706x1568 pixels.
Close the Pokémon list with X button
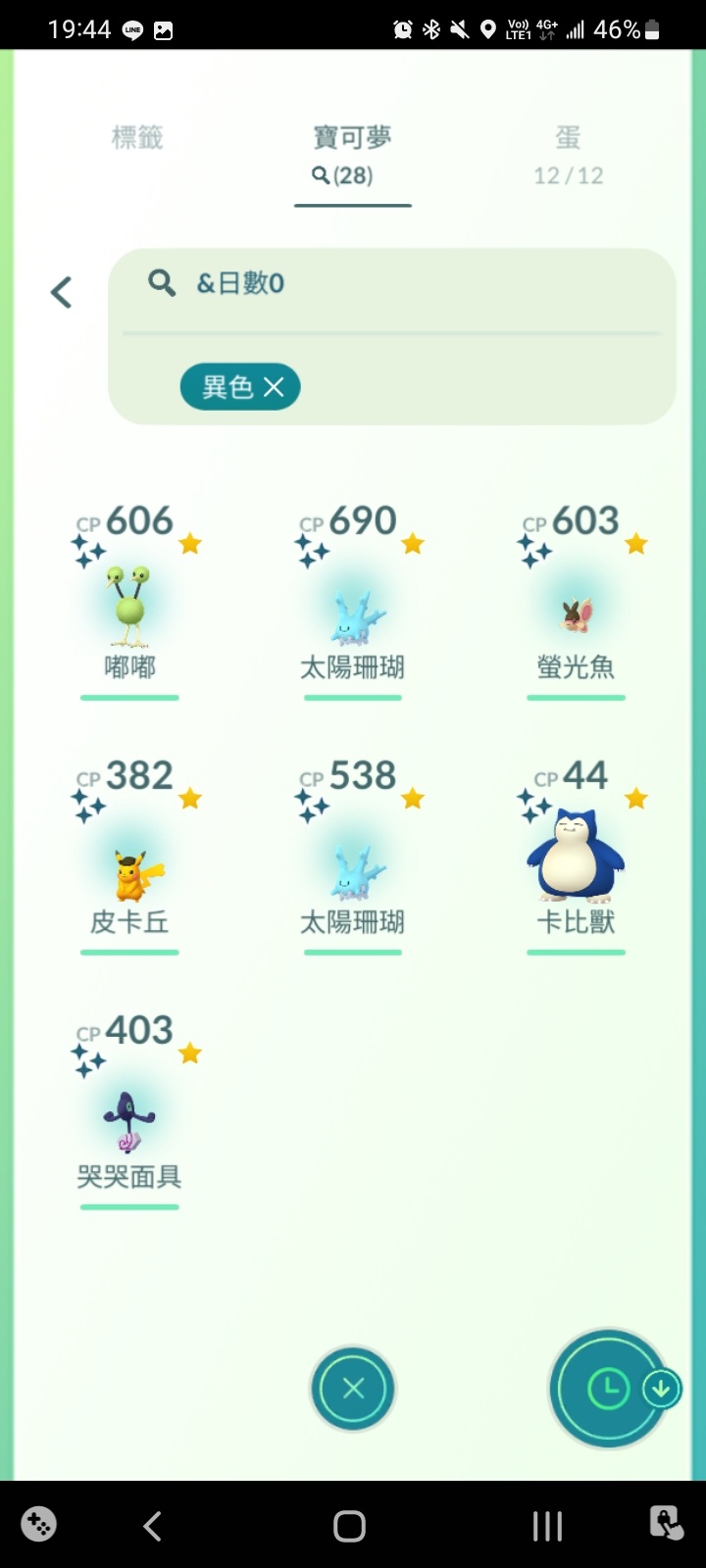(353, 1388)
